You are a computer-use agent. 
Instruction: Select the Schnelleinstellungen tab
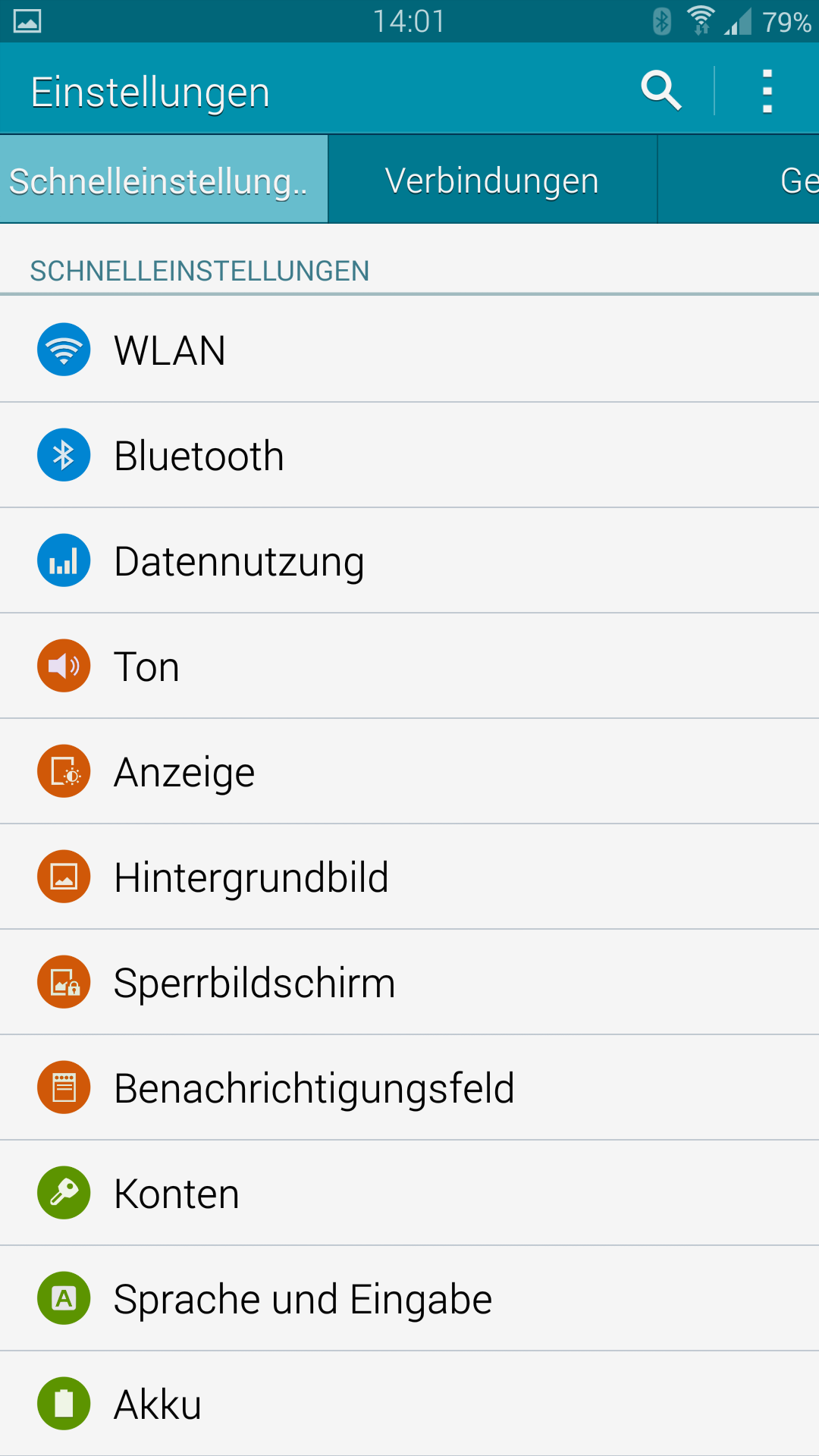tap(164, 180)
